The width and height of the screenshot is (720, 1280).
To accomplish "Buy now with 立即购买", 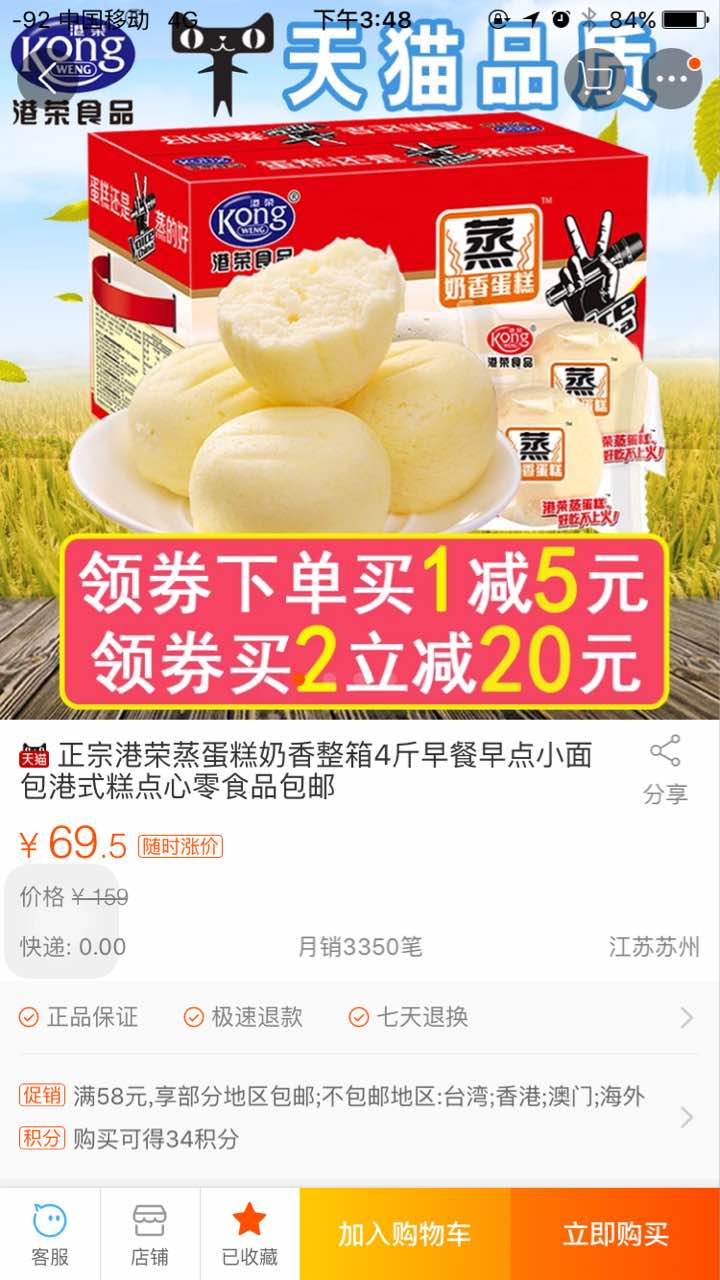I will pyautogui.click(x=615, y=1234).
